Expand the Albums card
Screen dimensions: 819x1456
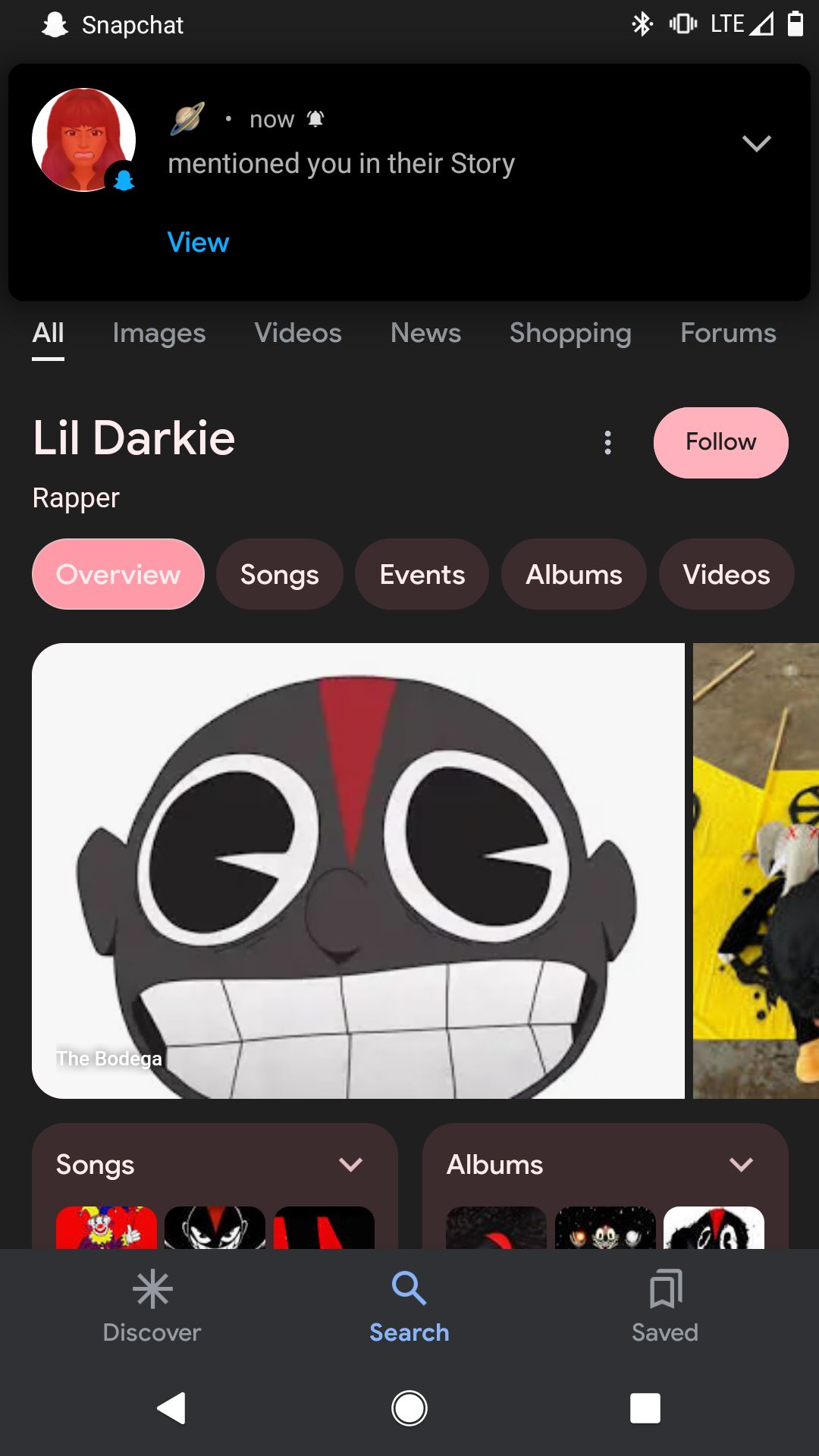pos(741,1164)
